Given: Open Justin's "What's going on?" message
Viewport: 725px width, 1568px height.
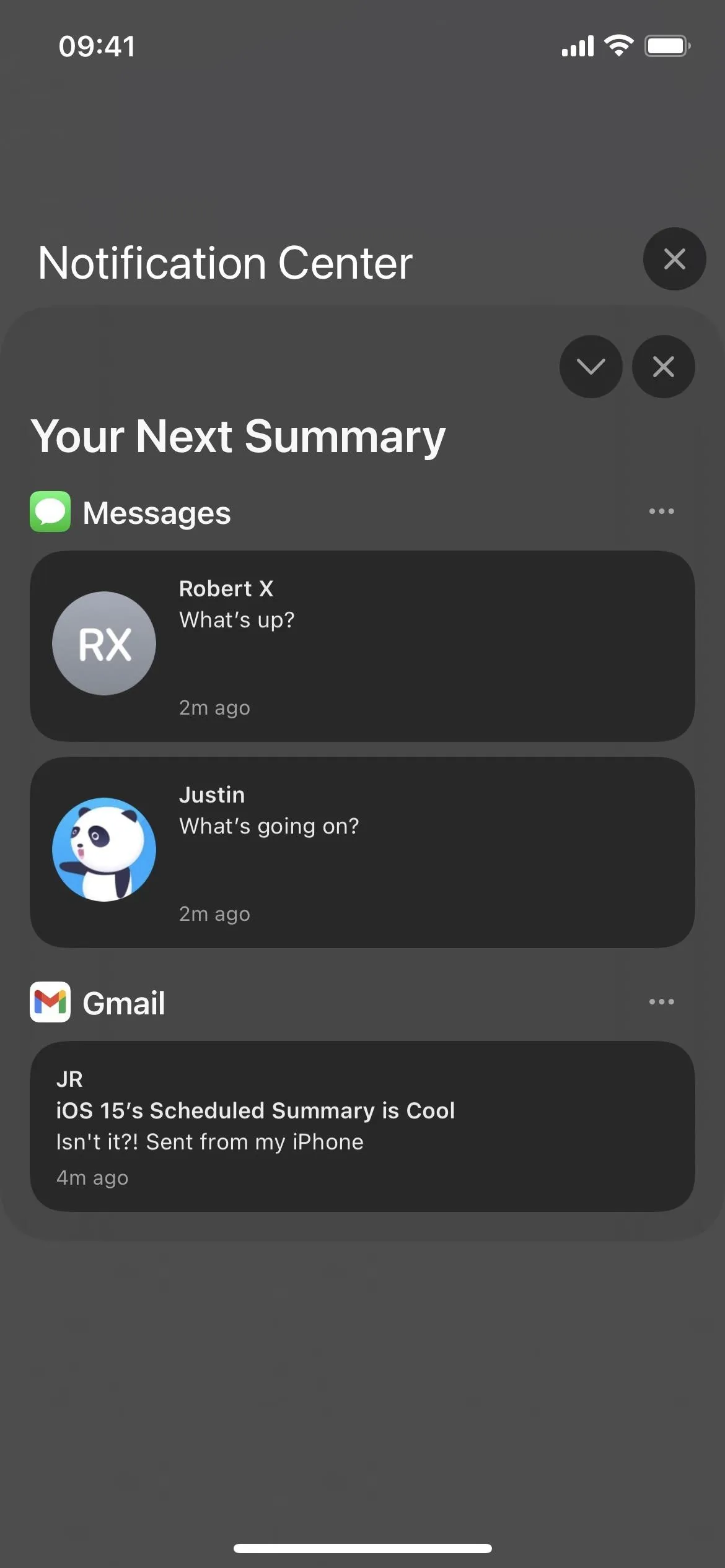Looking at the screenshot, I should [362, 852].
